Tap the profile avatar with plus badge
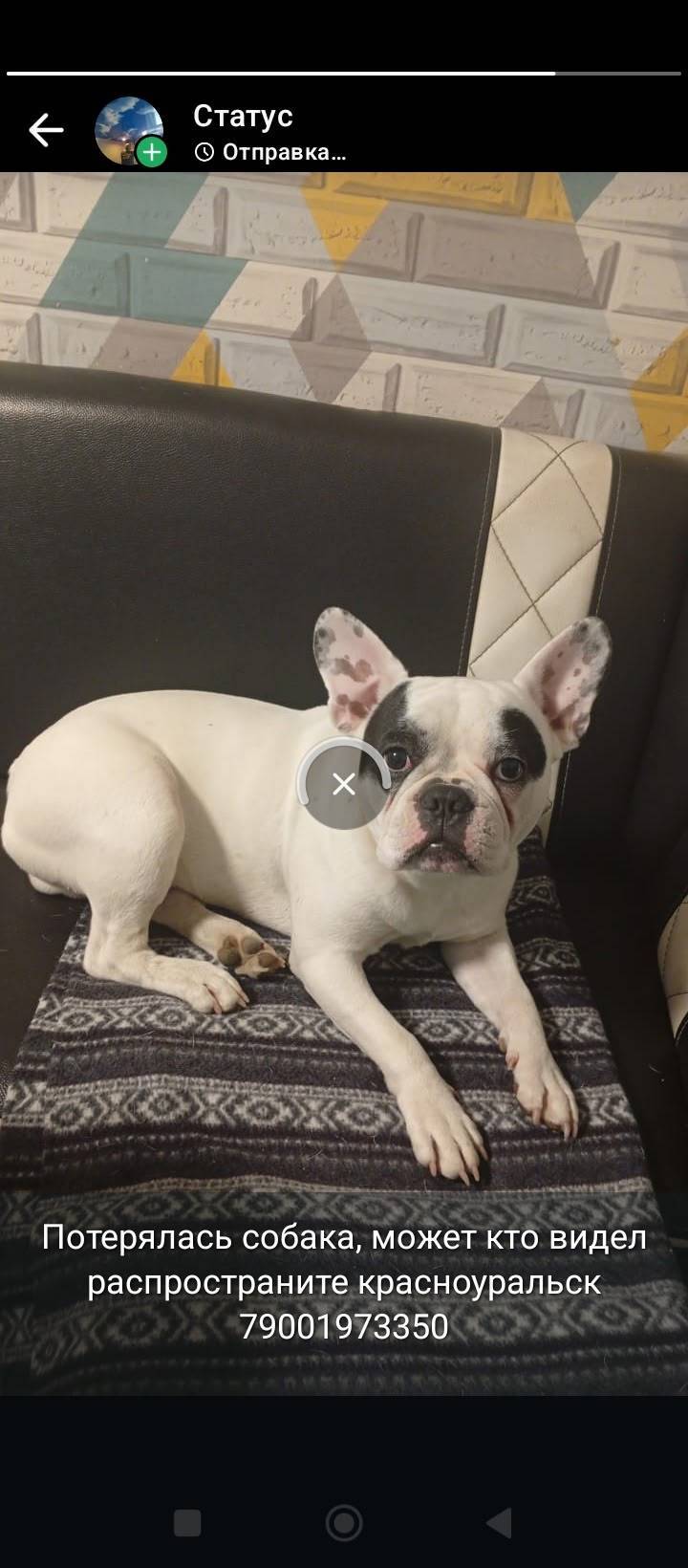The image size is (688, 1568). tap(129, 131)
